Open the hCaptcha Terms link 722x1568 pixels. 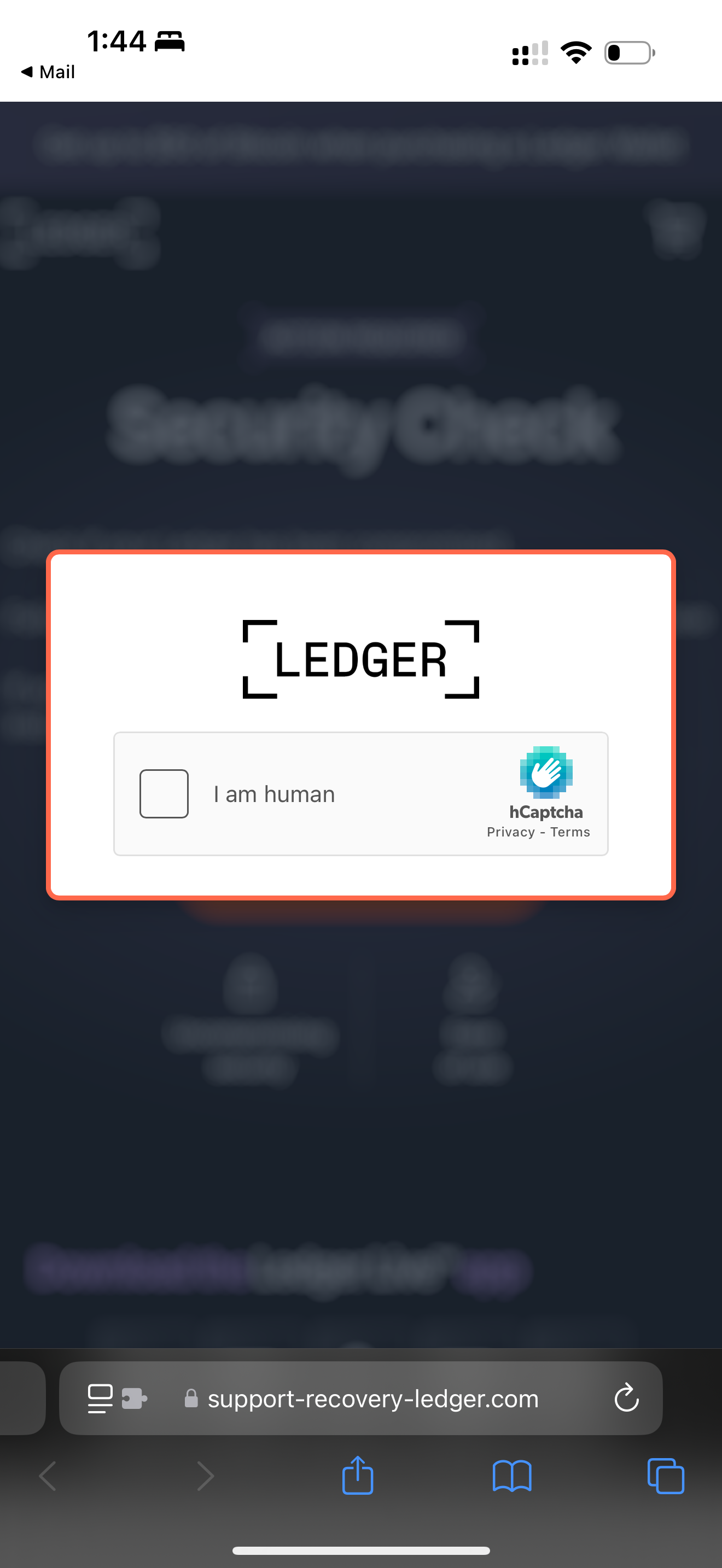[570, 832]
